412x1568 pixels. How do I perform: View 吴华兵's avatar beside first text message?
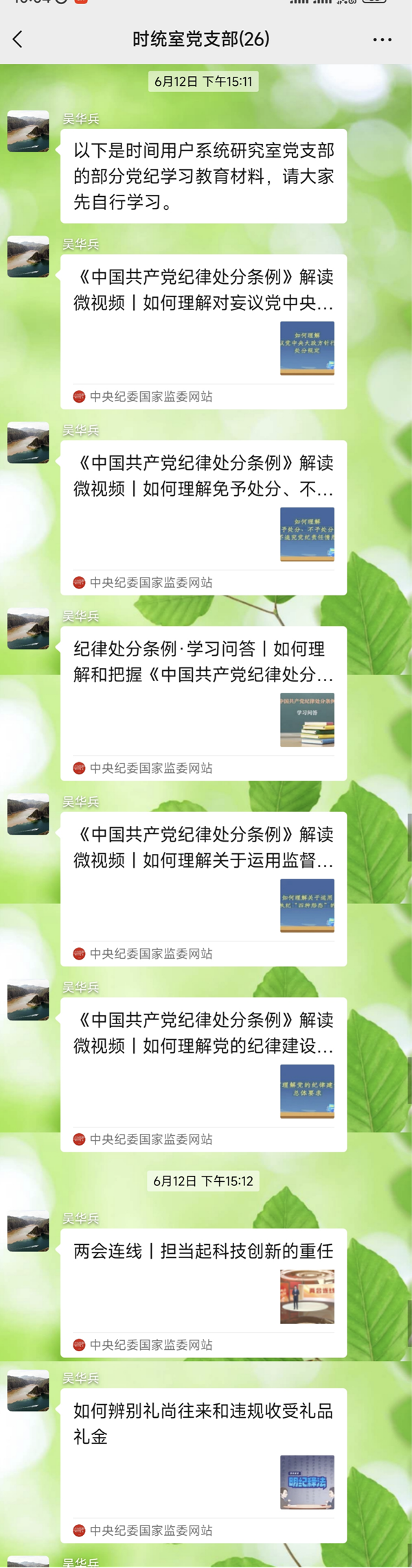coord(28,131)
